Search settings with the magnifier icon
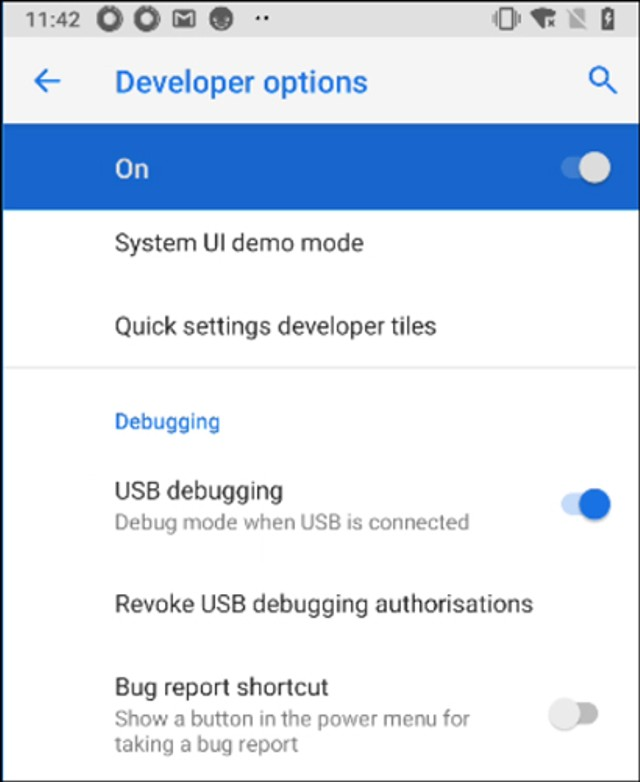Screen dimensions: 640x782 pyautogui.click(x=602, y=81)
